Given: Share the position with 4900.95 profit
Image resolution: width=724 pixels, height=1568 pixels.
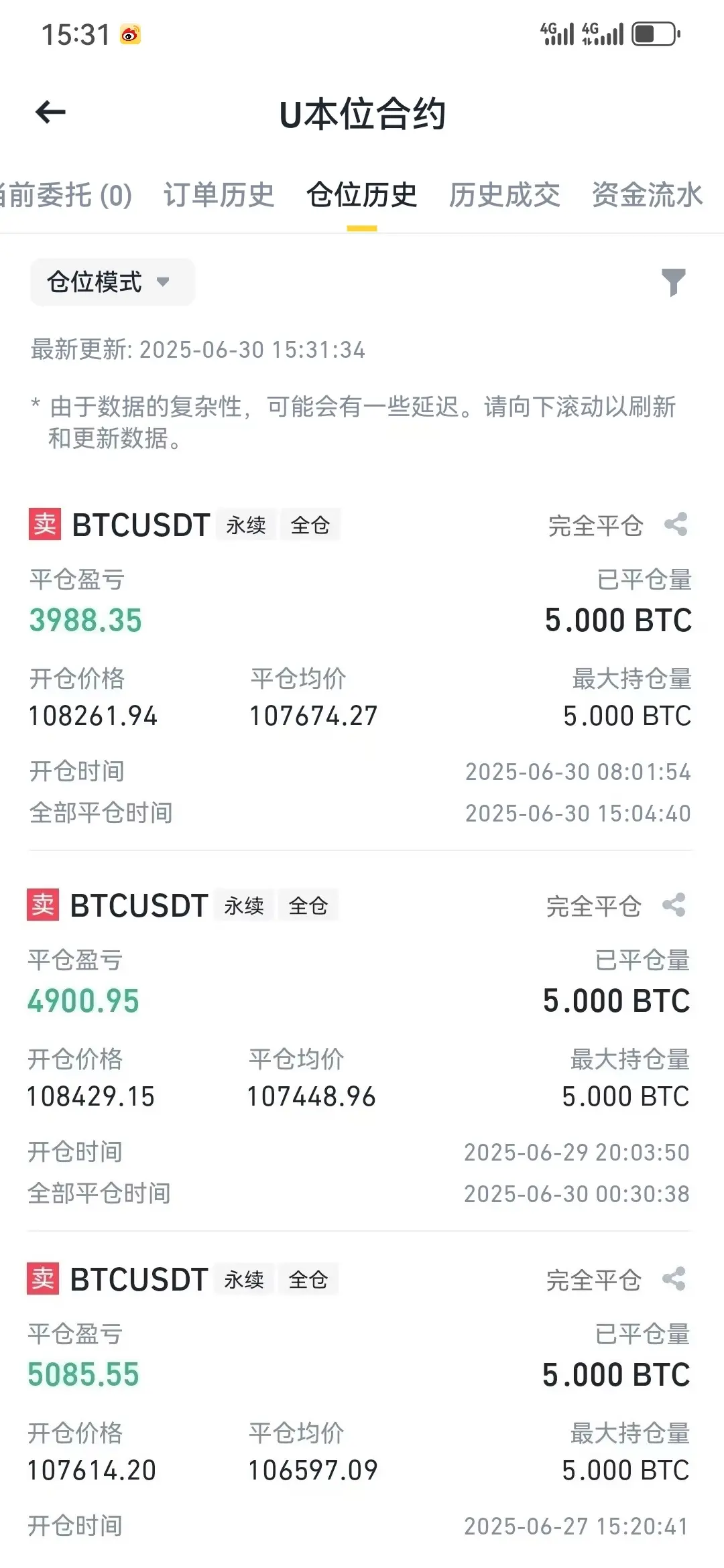Looking at the screenshot, I should (674, 905).
